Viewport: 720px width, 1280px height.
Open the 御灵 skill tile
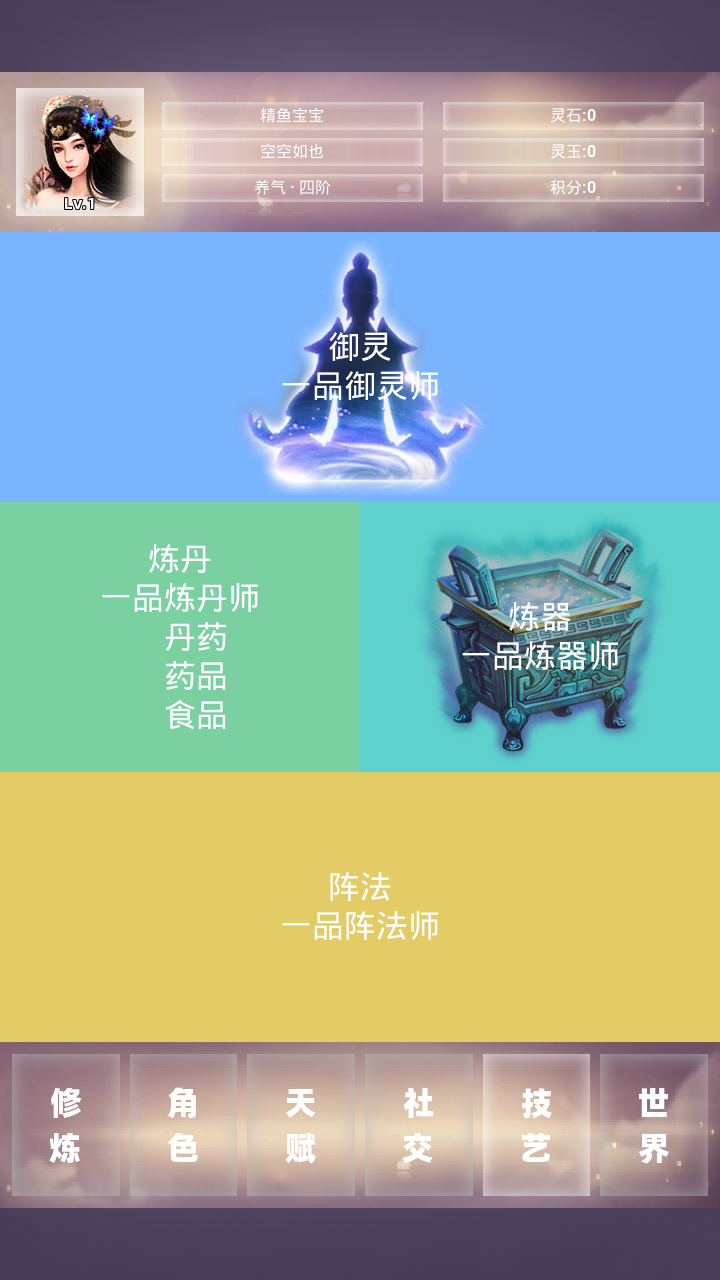pos(360,367)
